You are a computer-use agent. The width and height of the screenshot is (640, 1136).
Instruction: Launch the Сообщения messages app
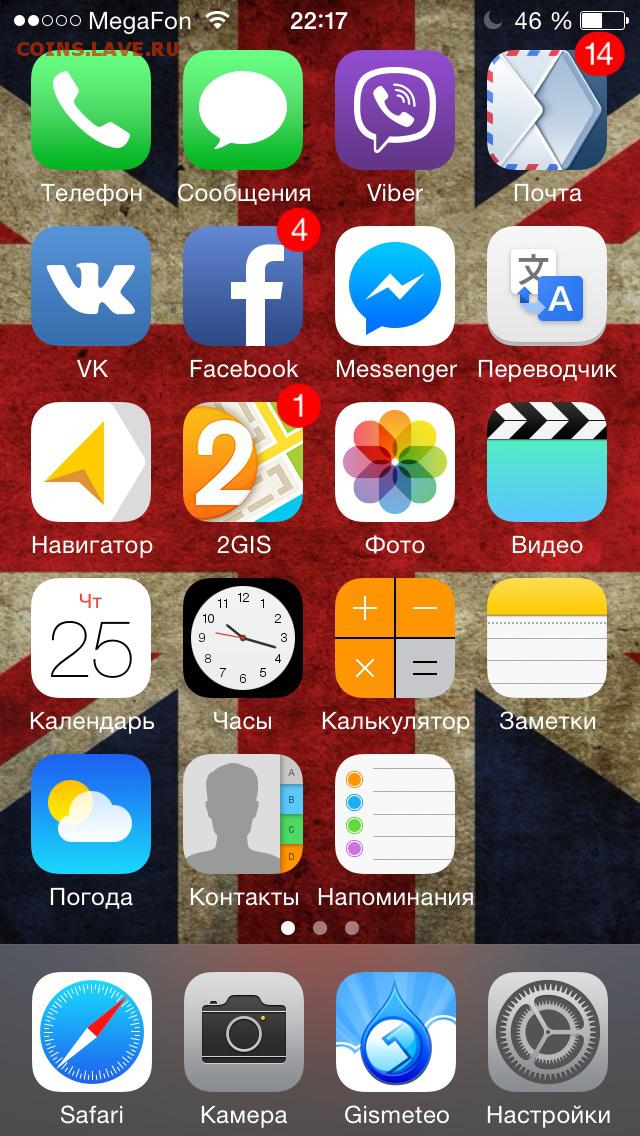(x=243, y=110)
